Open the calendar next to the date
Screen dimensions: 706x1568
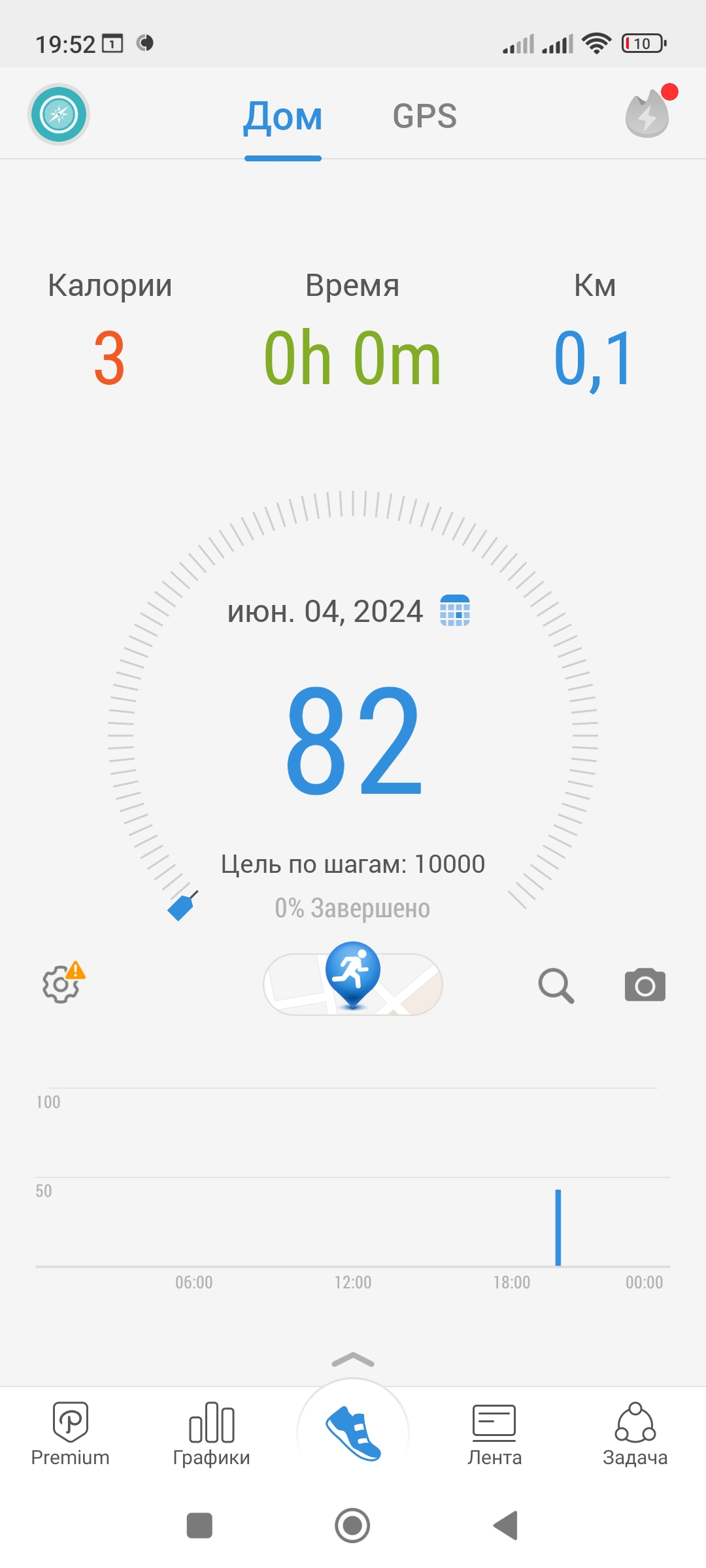tap(455, 610)
